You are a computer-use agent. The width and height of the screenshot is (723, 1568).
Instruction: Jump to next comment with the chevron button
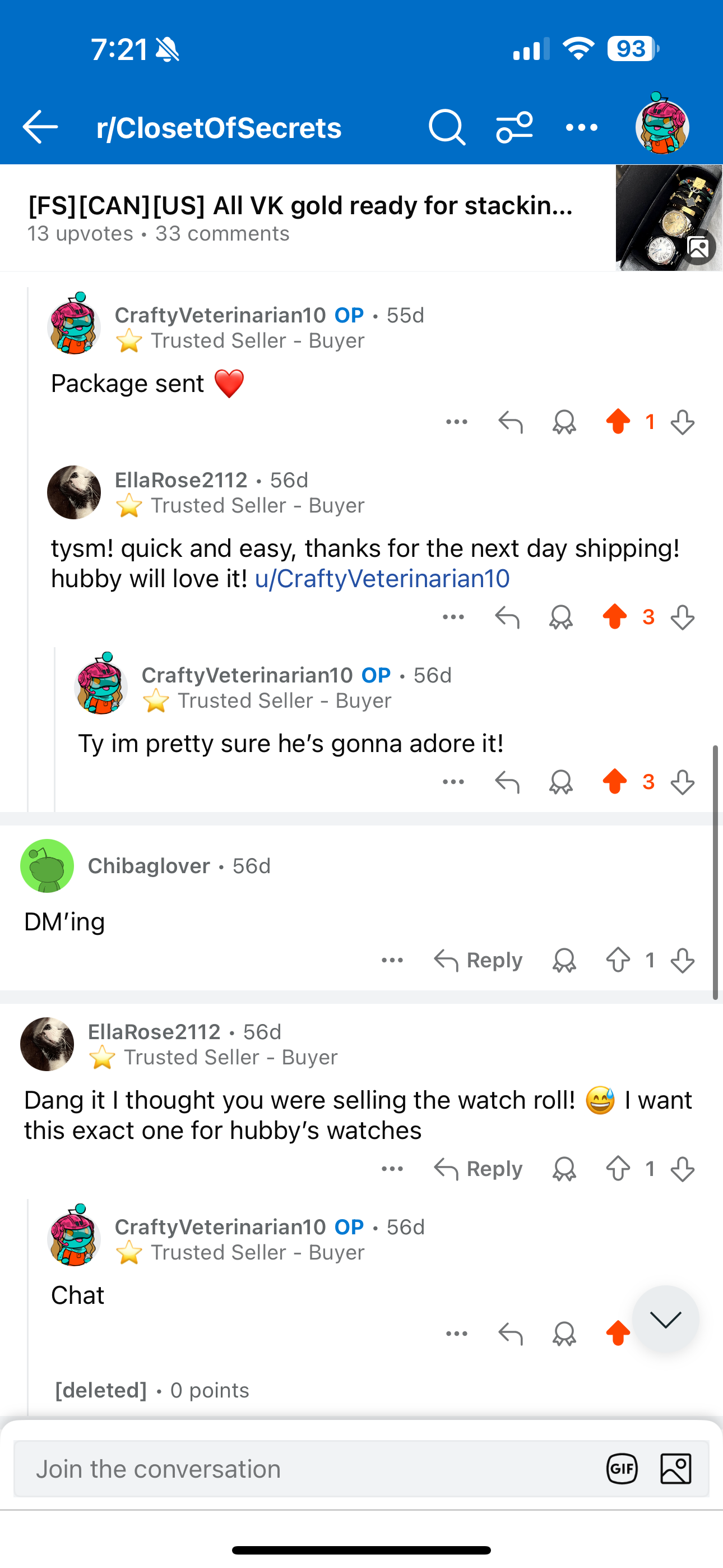665,1319
